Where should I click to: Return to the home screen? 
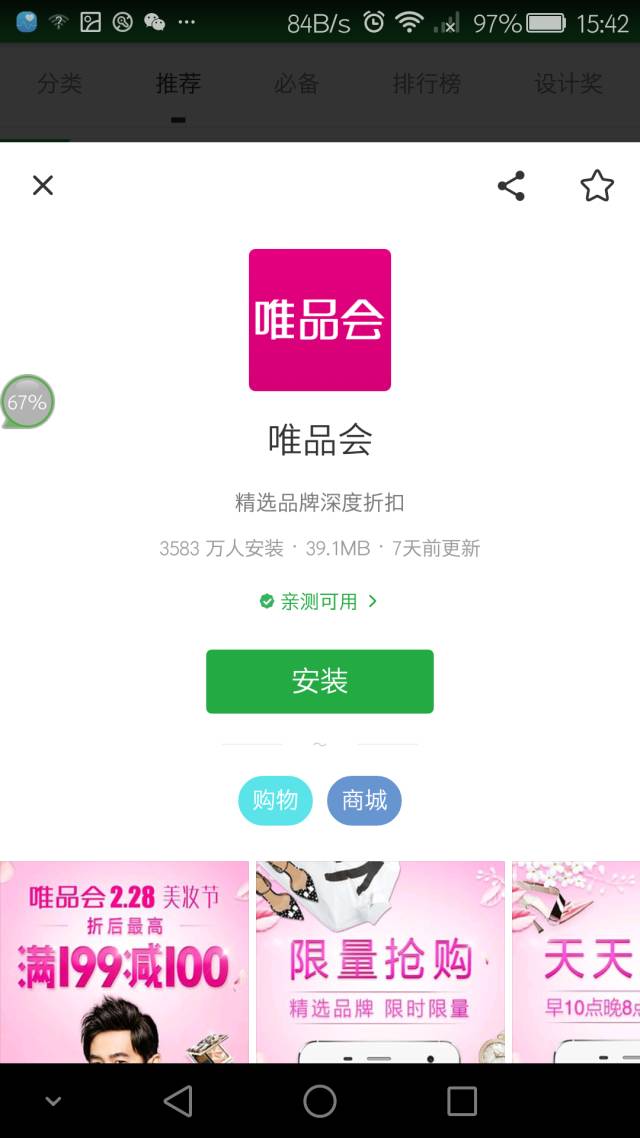[320, 1101]
